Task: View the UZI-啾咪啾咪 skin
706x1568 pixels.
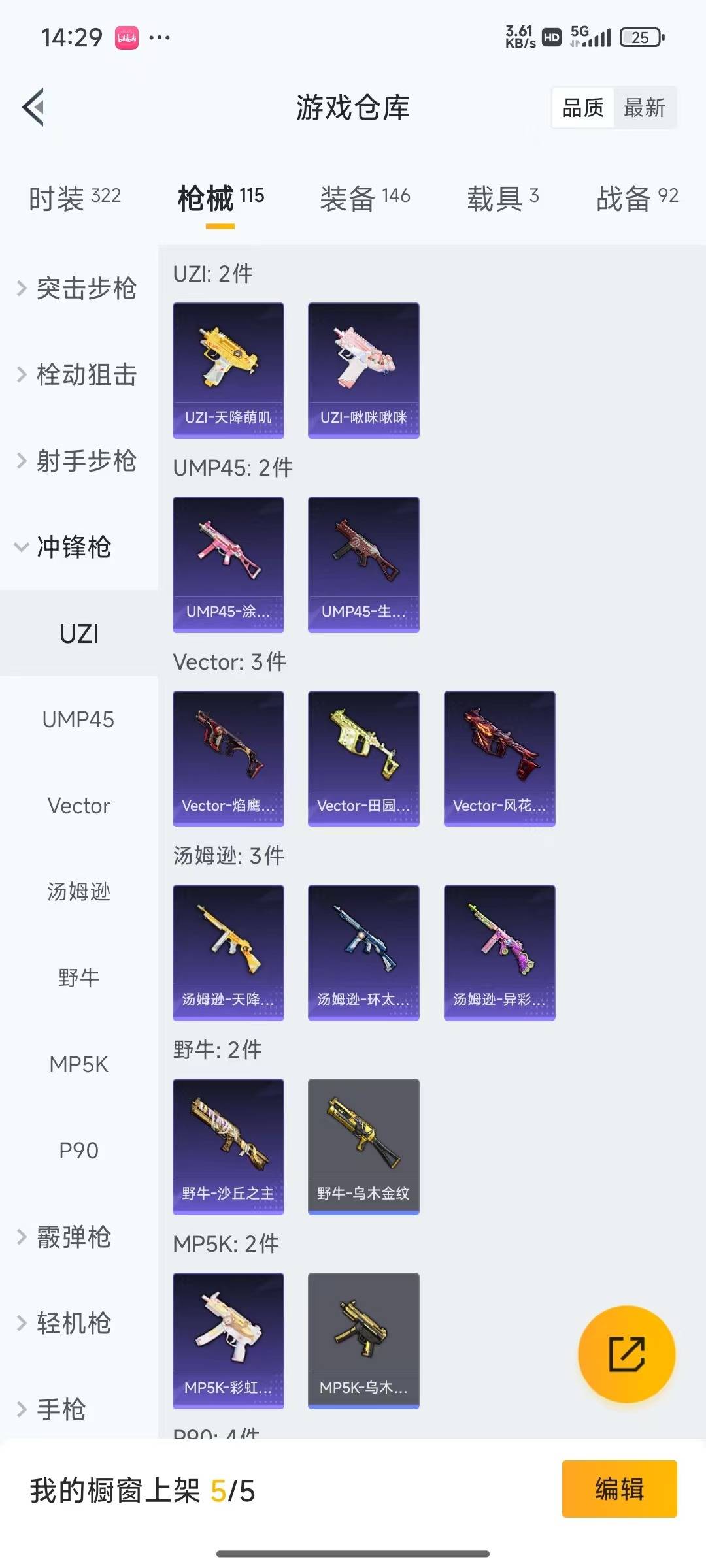Action: coord(363,370)
